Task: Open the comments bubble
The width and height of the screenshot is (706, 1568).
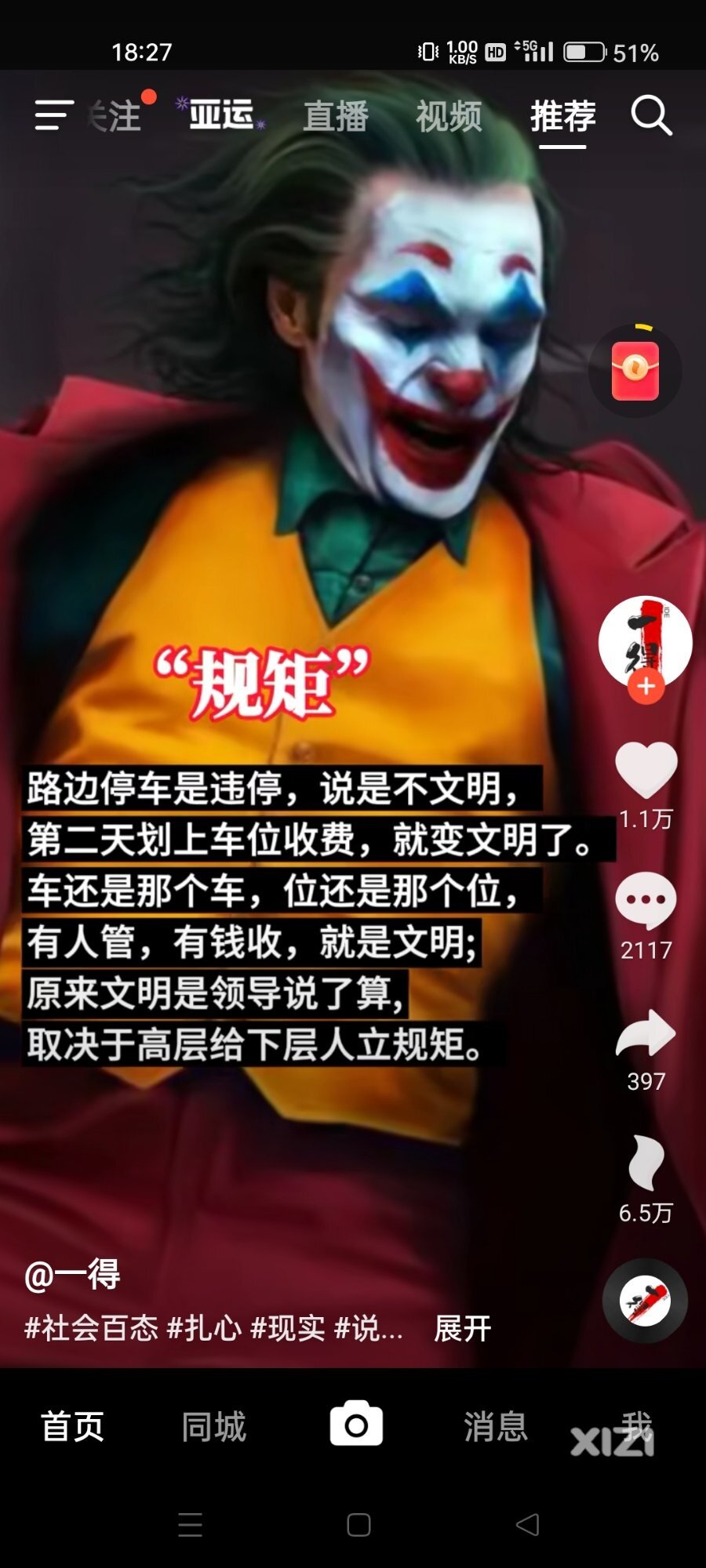Action: pyautogui.click(x=646, y=901)
